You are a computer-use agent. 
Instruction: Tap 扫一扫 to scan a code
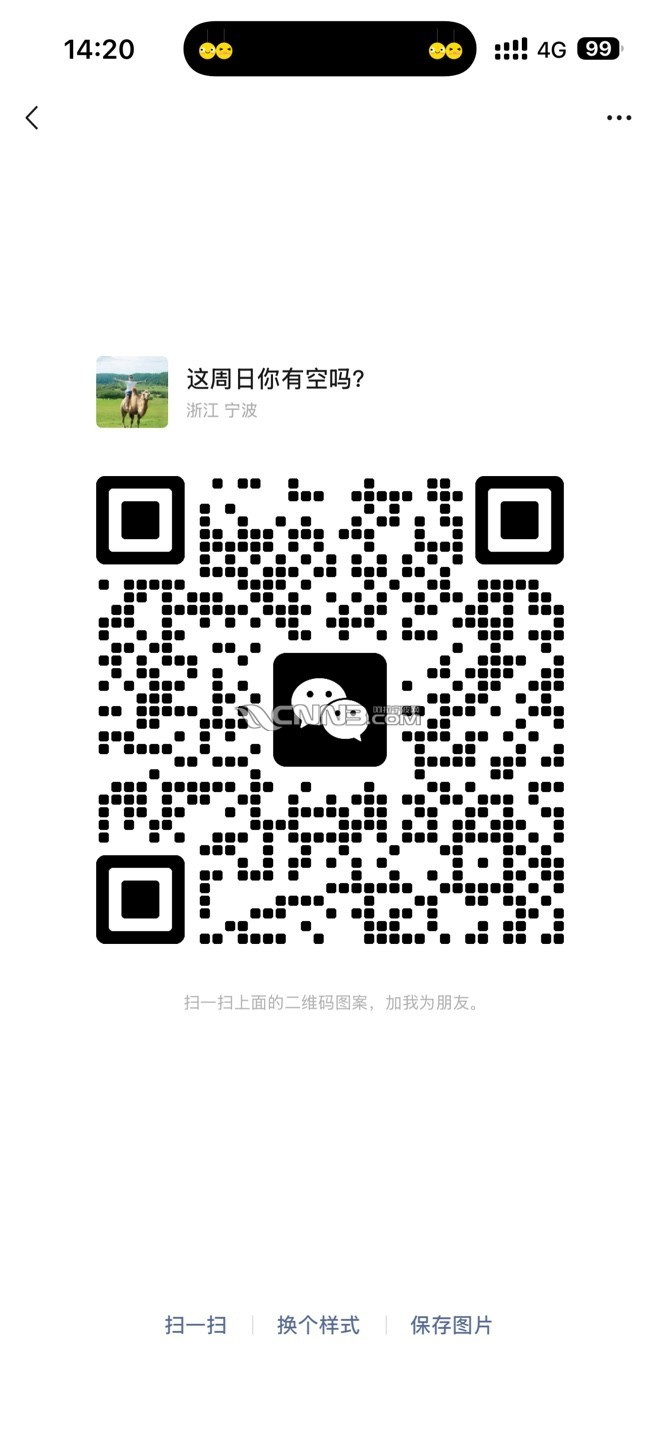(x=196, y=1325)
